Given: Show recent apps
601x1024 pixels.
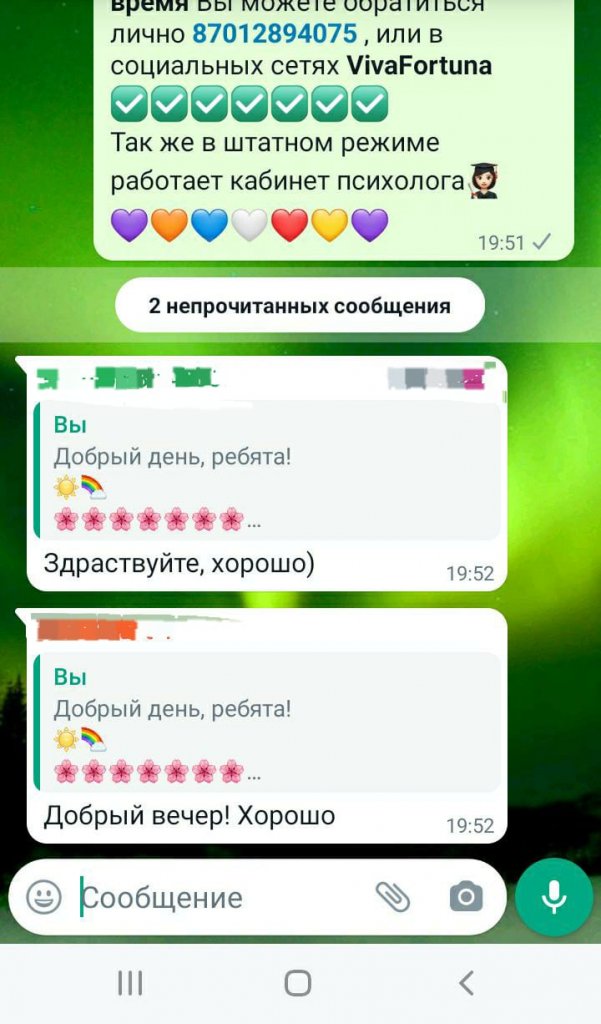Looking at the screenshot, I should [130, 982].
